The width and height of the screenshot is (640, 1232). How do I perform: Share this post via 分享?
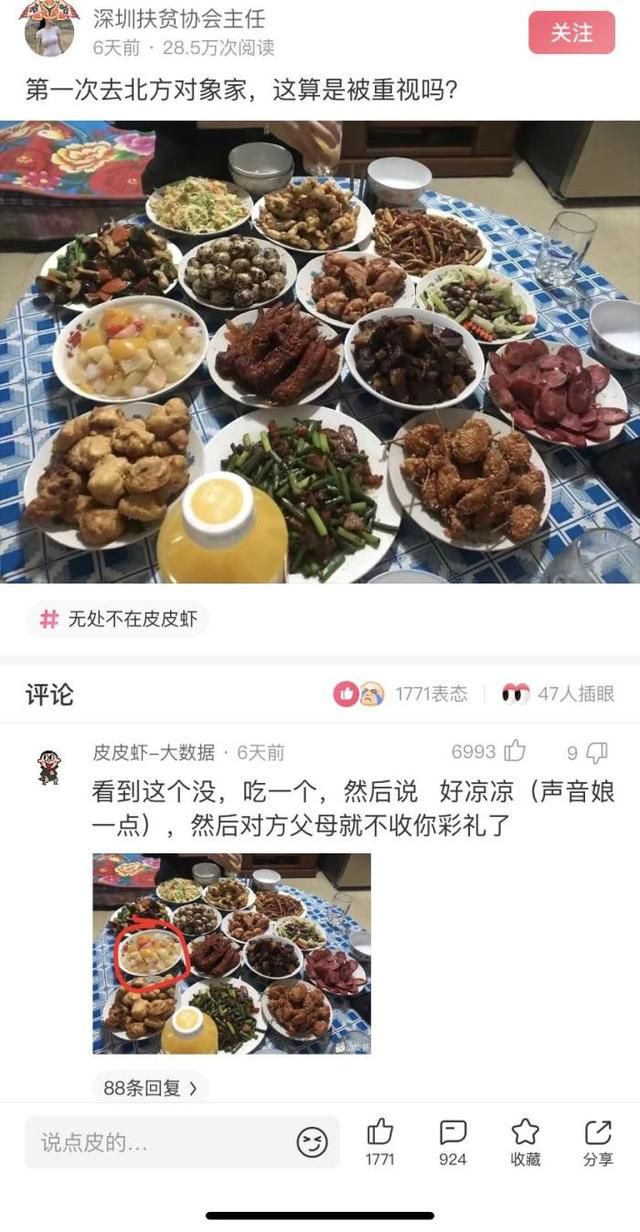coord(598,1142)
